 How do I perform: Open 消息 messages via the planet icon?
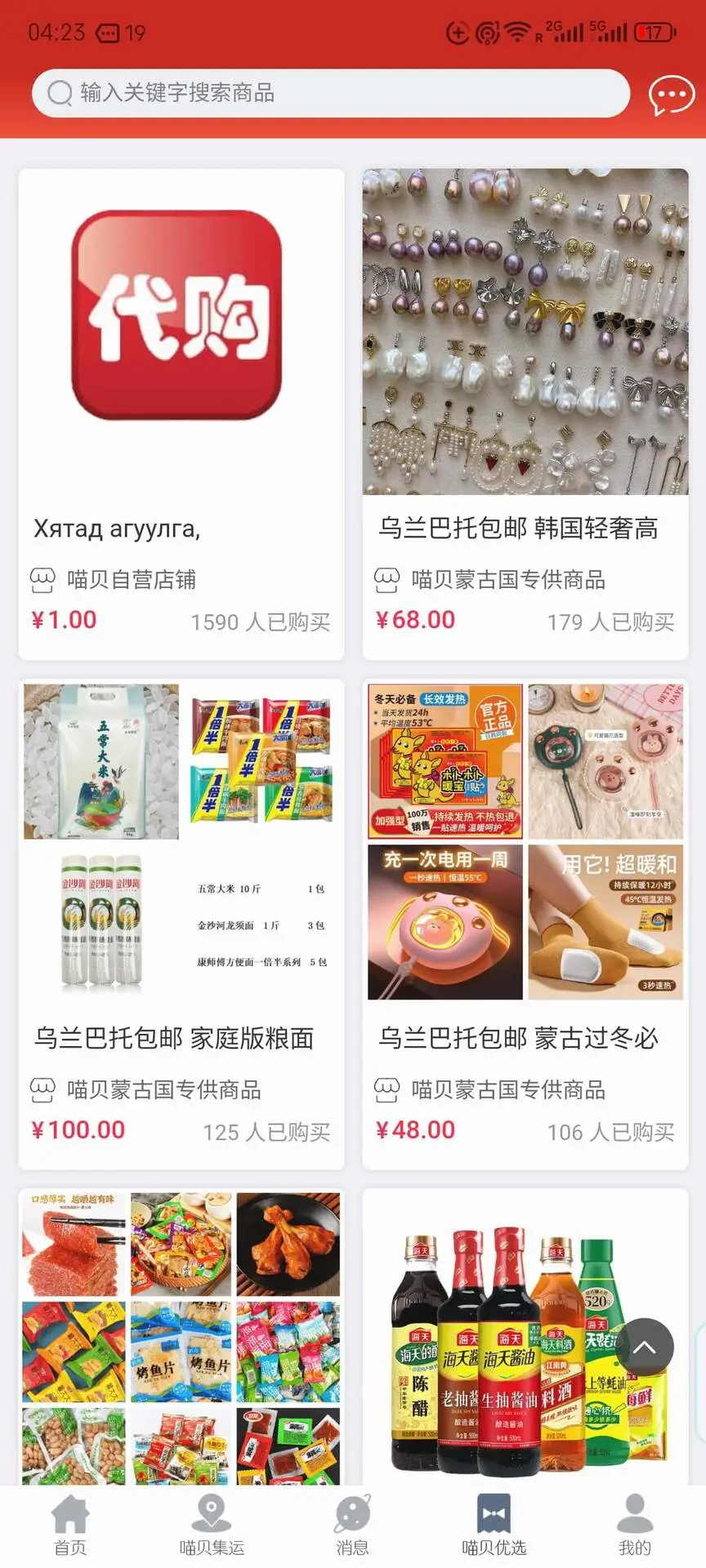tap(351, 1511)
